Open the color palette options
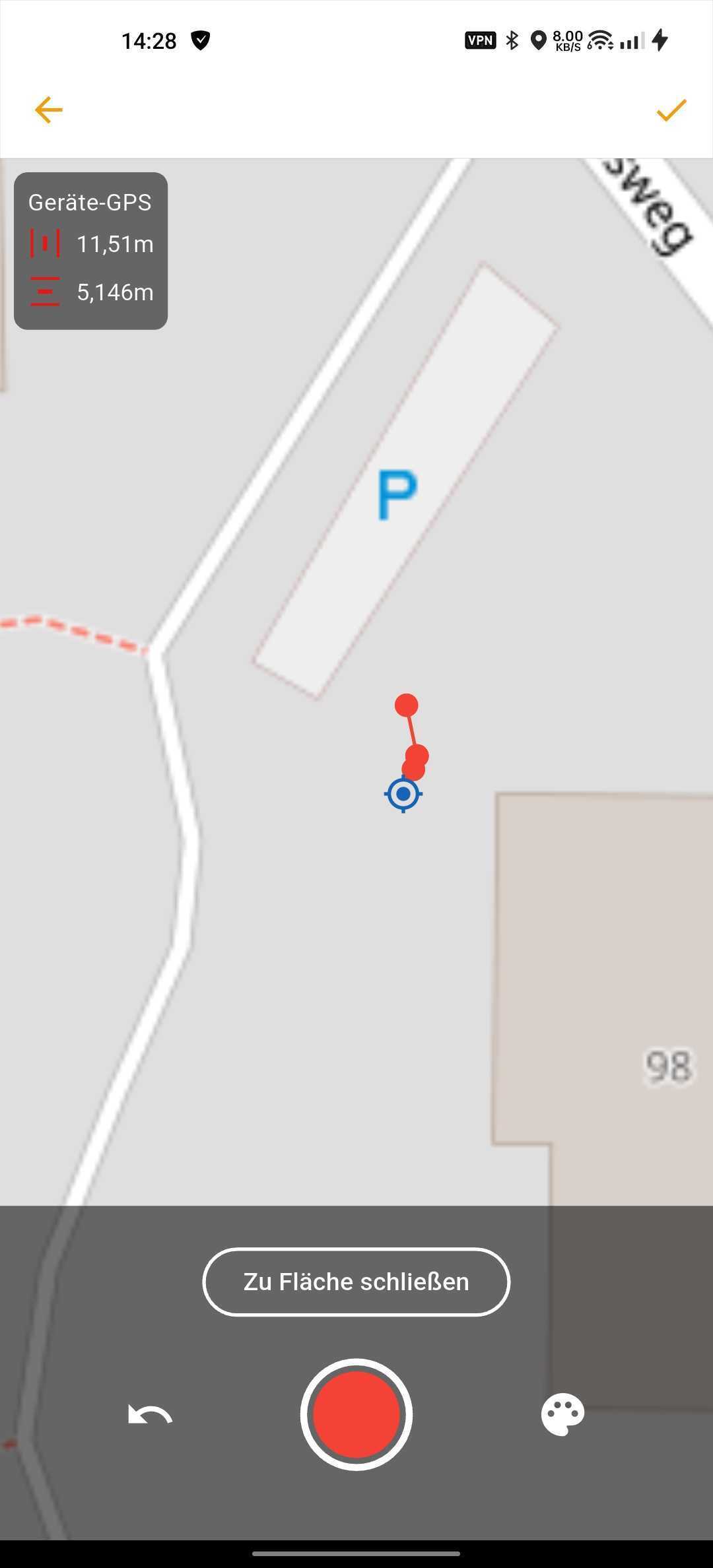Screen dimensions: 713x1568 coord(563,1414)
